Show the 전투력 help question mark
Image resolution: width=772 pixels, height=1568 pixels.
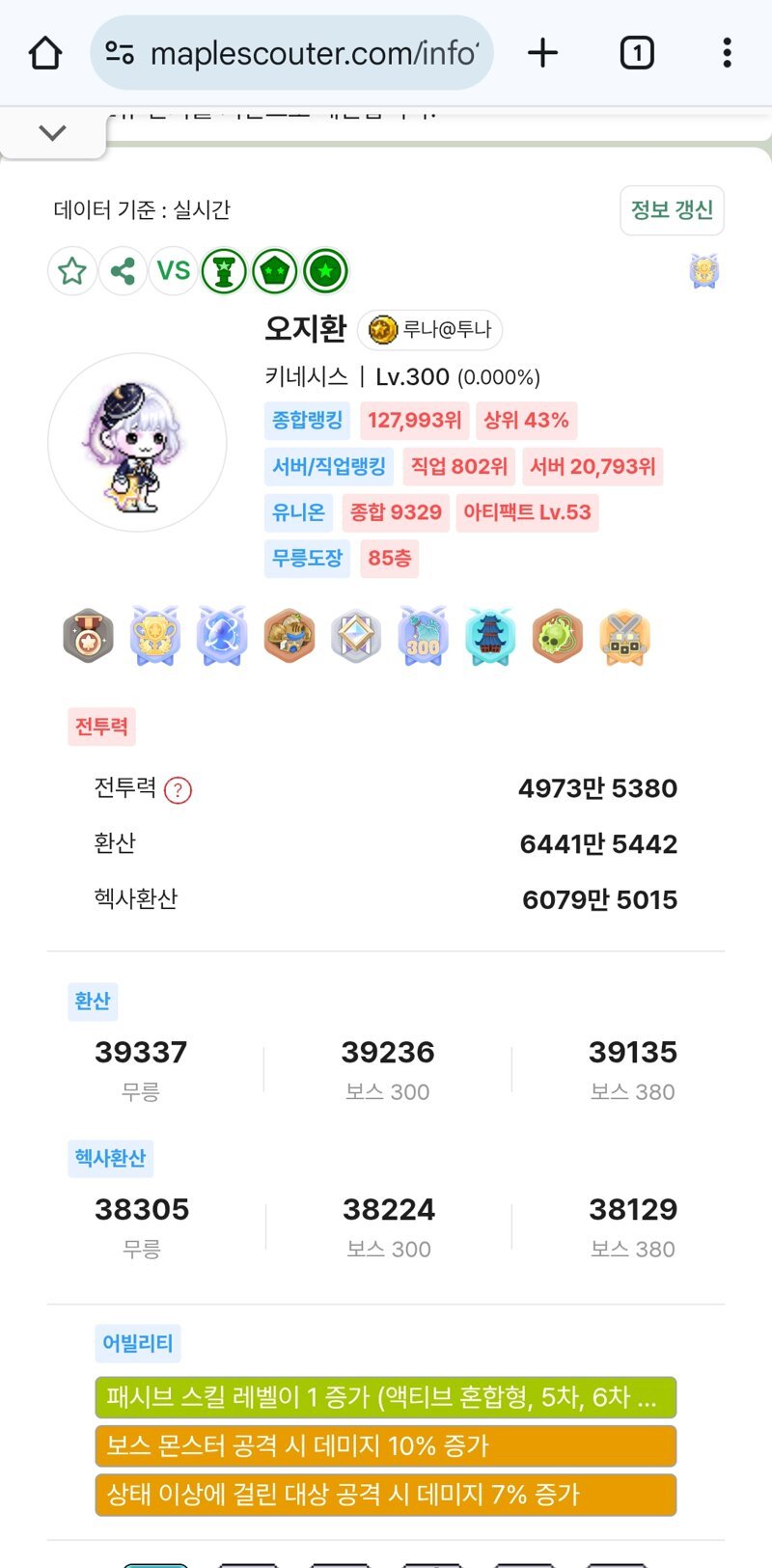(x=178, y=790)
